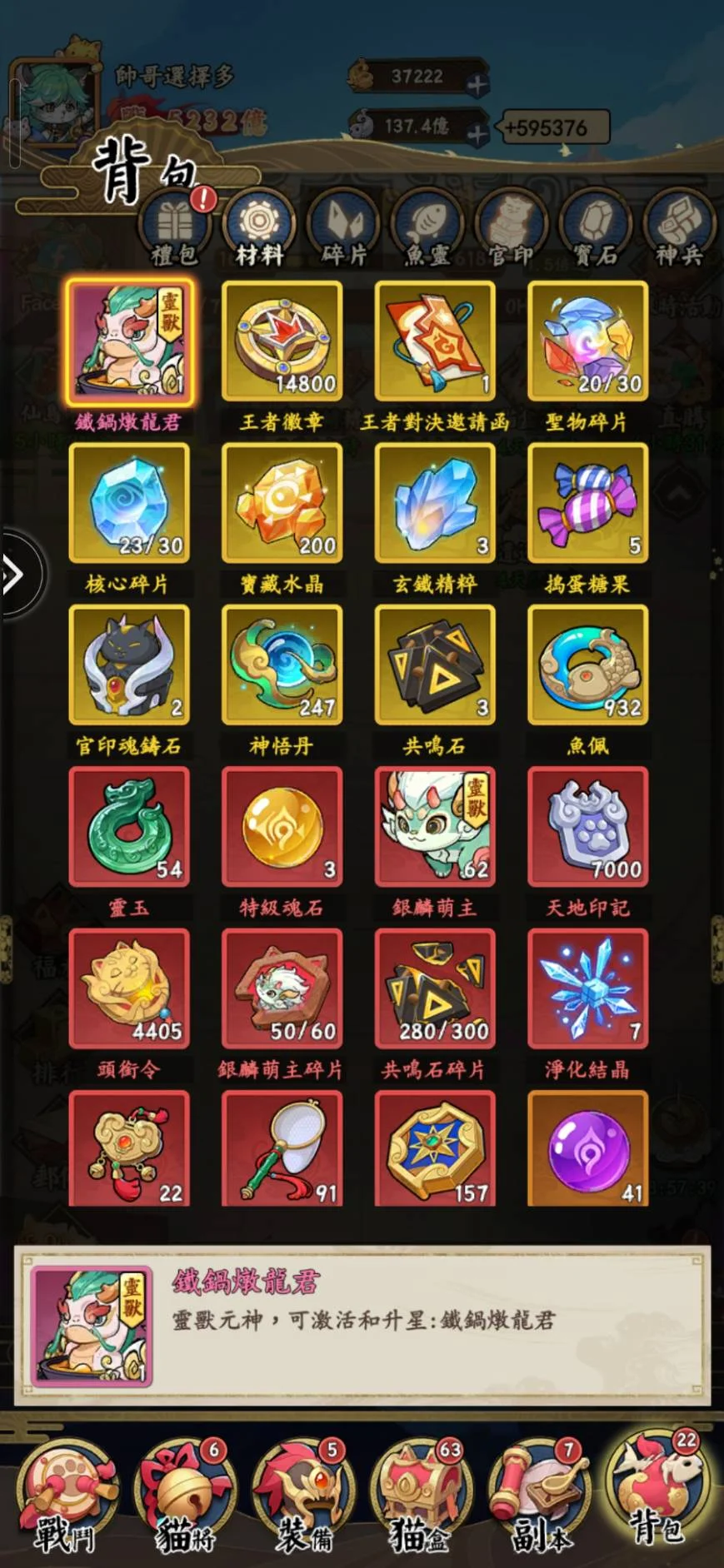Select the 王者徽章 item

282,341
